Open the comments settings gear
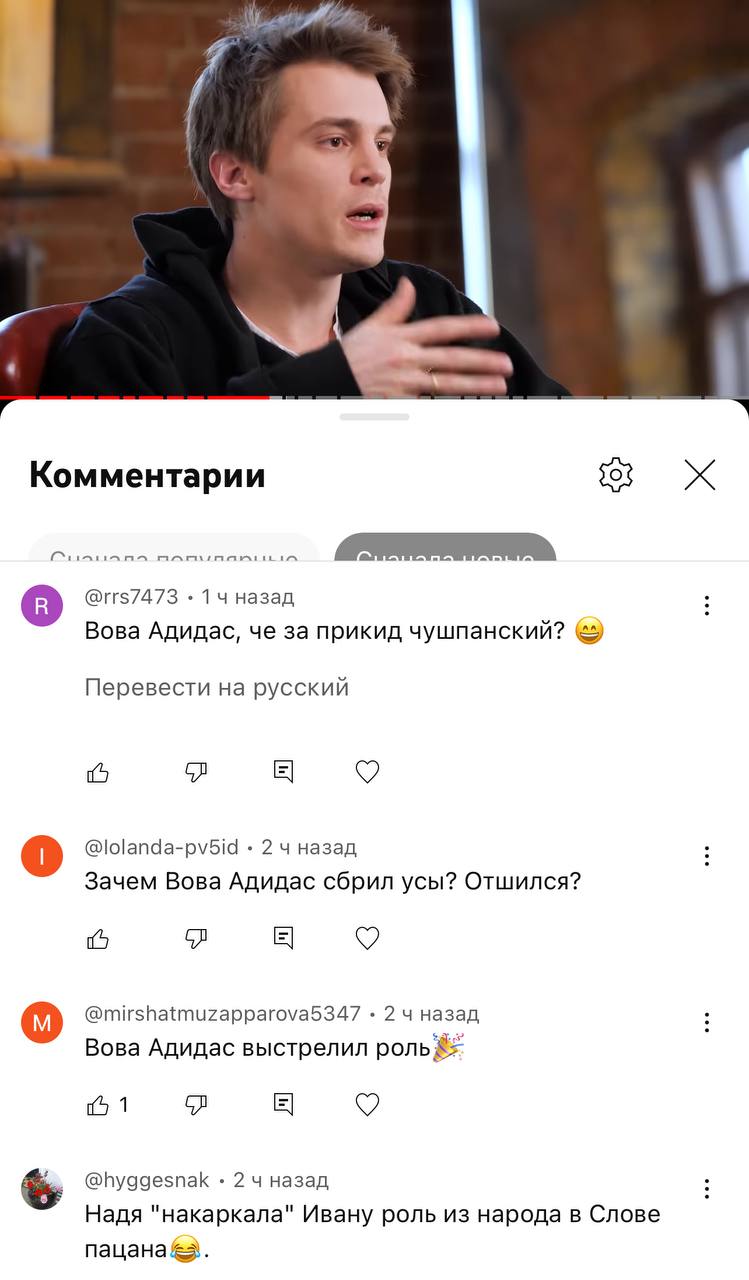This screenshot has height=1280, width=749. click(616, 474)
